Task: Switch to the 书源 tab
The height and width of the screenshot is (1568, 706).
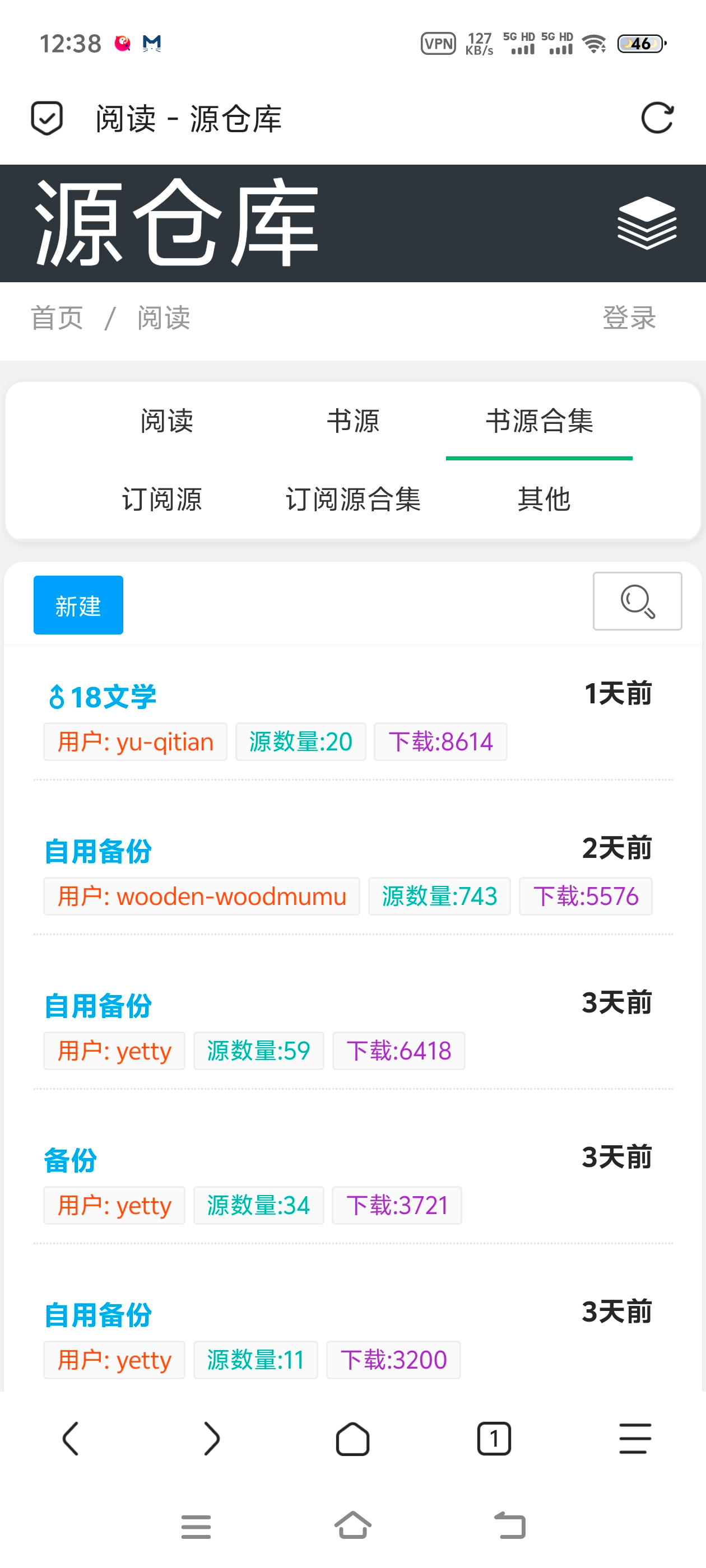Action: [352, 421]
